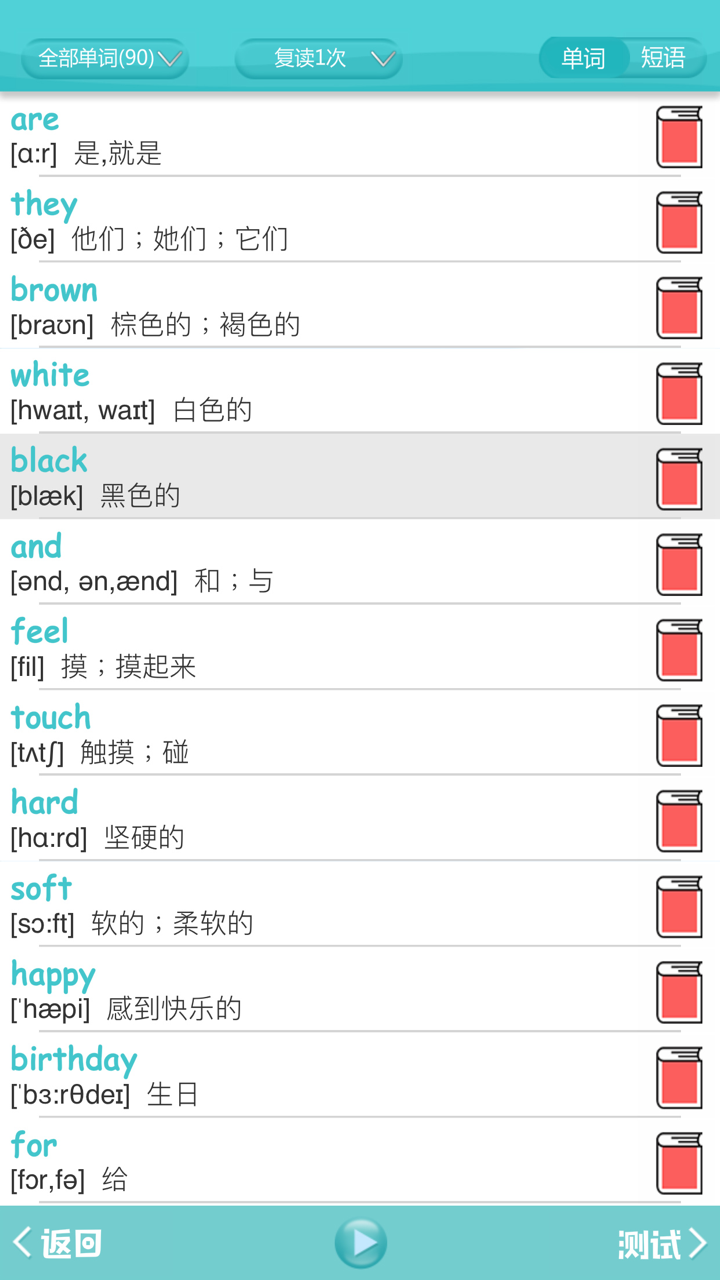
Task: Select the book icon beside "brown"
Action: pos(679,307)
